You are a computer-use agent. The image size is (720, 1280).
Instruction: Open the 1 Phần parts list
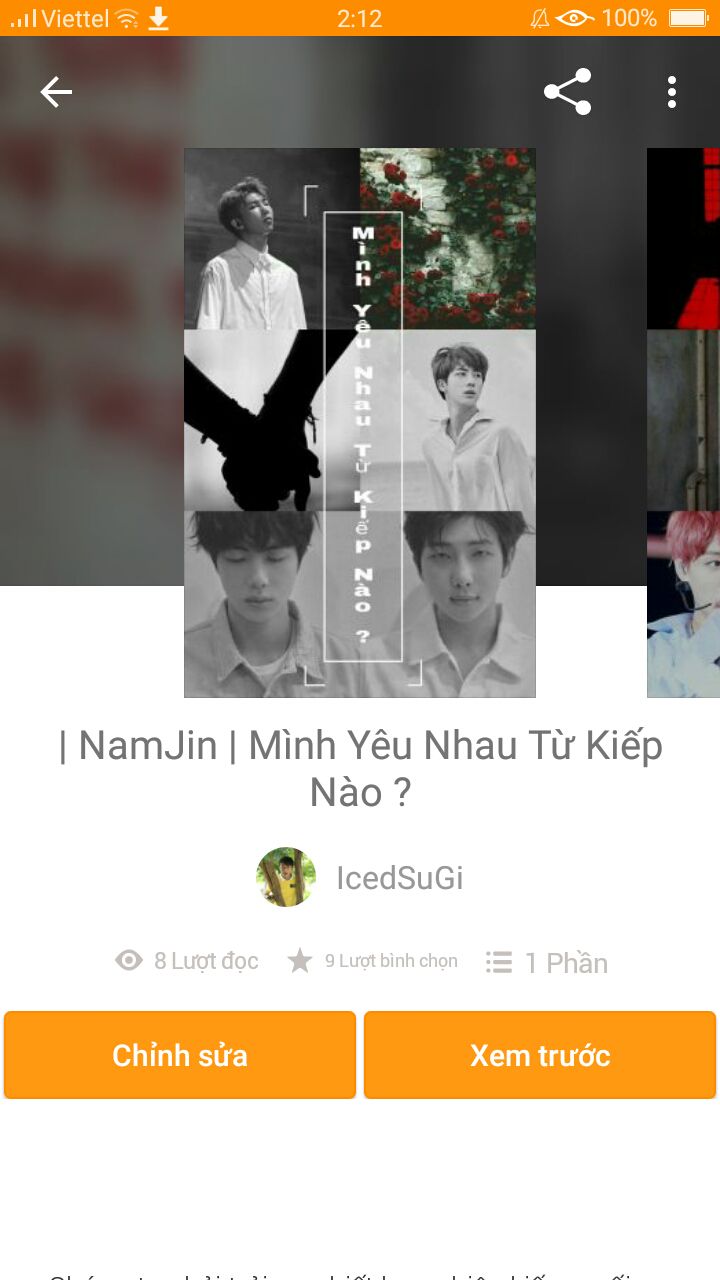click(547, 962)
